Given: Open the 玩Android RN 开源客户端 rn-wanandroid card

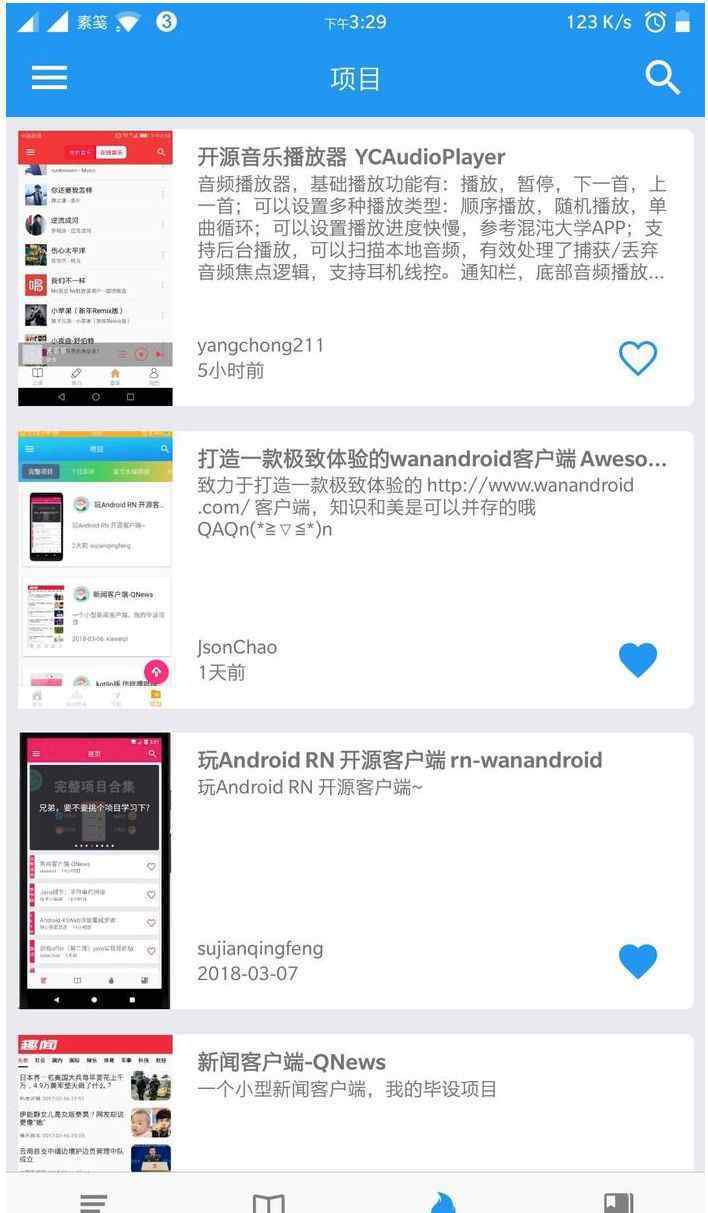Looking at the screenshot, I should click(x=355, y=871).
